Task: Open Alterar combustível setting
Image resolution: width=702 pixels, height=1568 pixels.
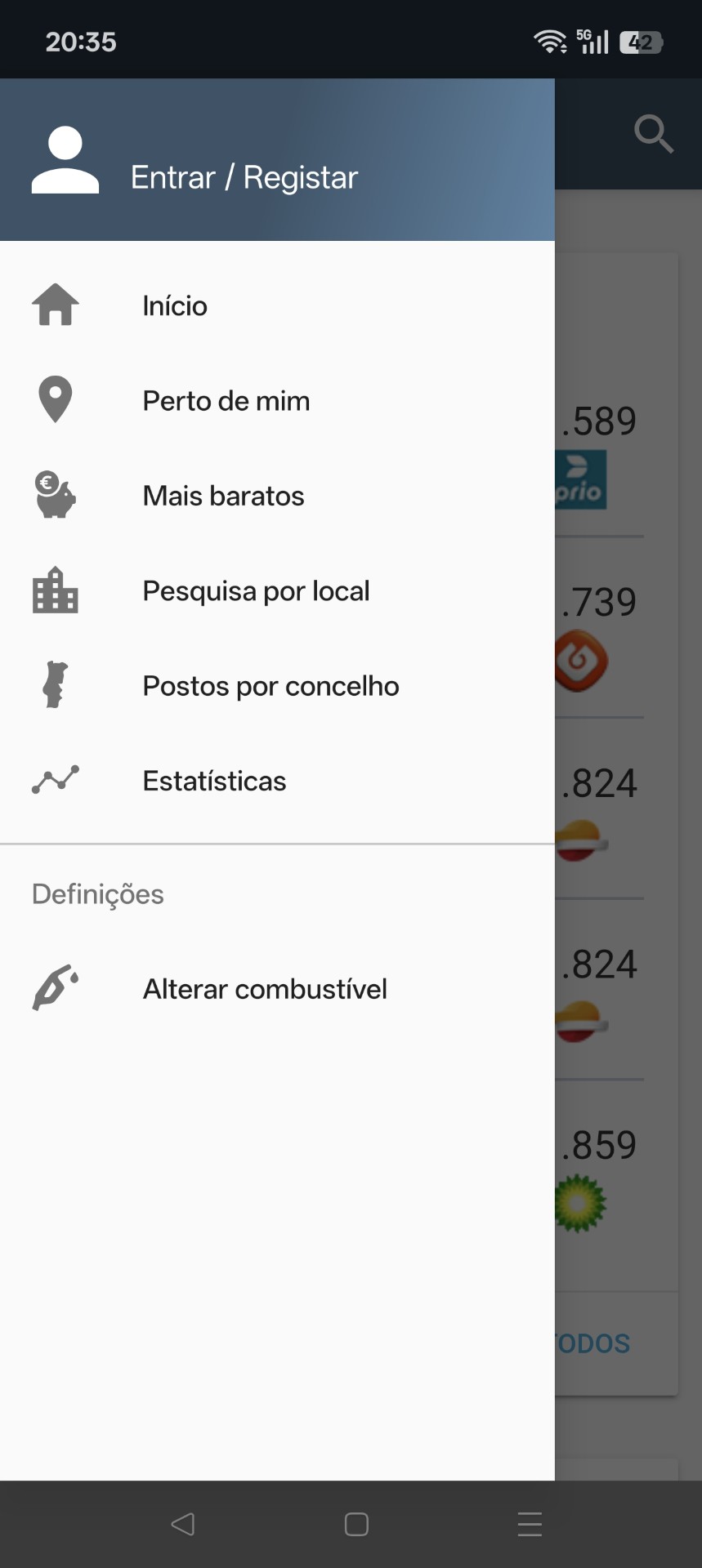Action: pyautogui.click(x=265, y=989)
